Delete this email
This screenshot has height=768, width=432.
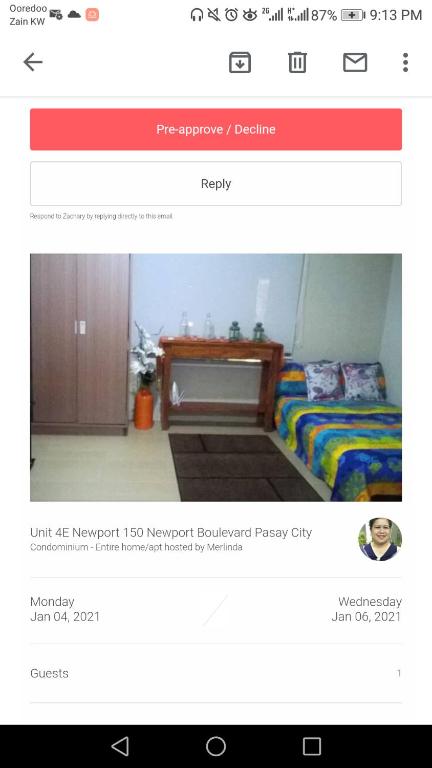pos(297,63)
